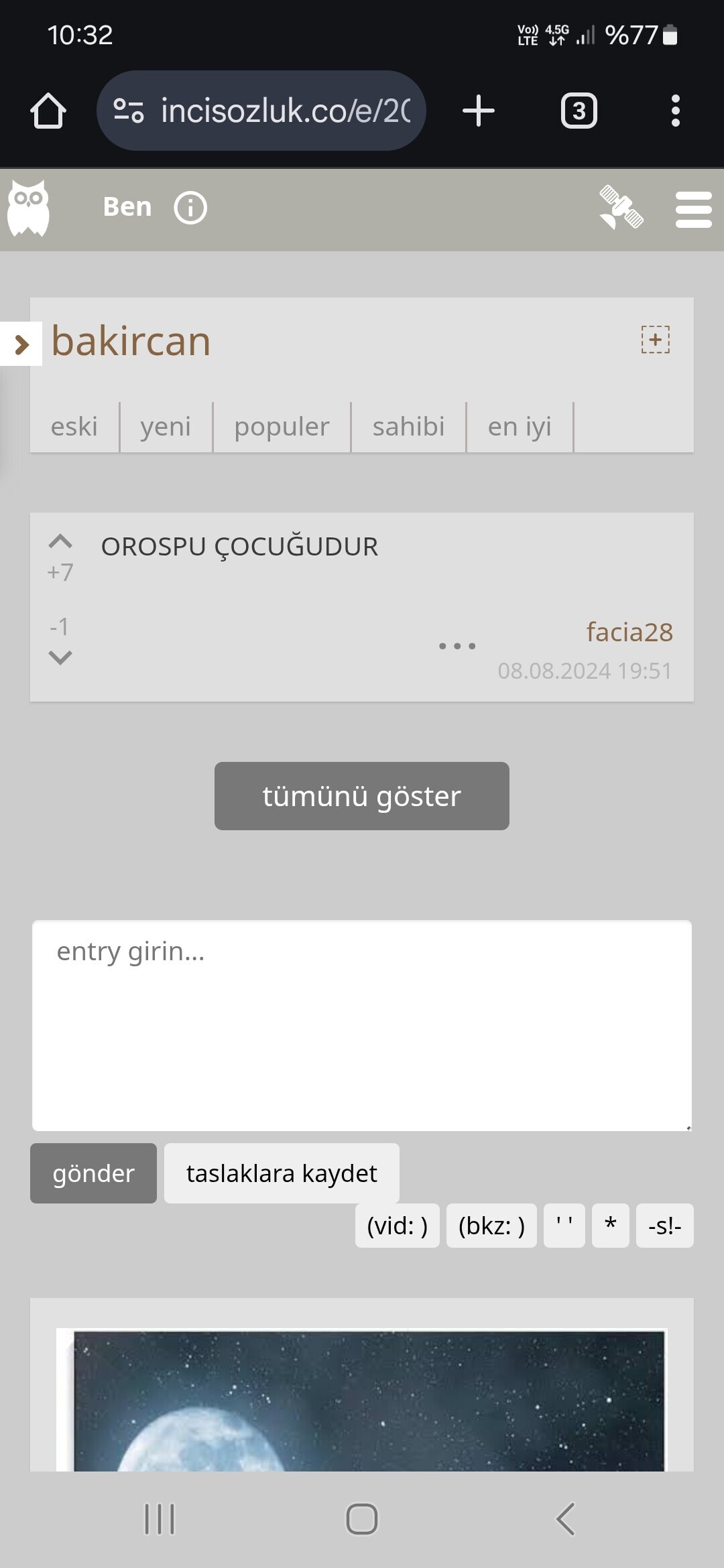Image resolution: width=724 pixels, height=1568 pixels.
Task: Tap the satellite icon in header
Action: [x=621, y=208]
